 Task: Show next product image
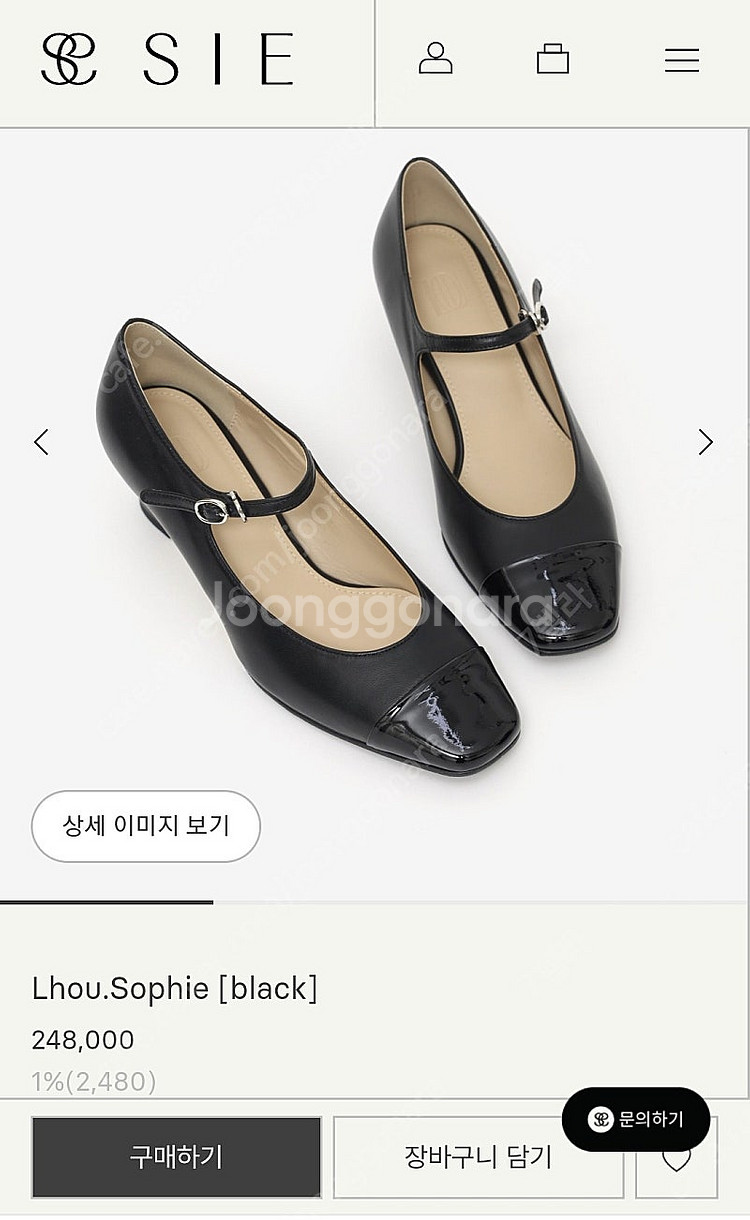[706, 442]
